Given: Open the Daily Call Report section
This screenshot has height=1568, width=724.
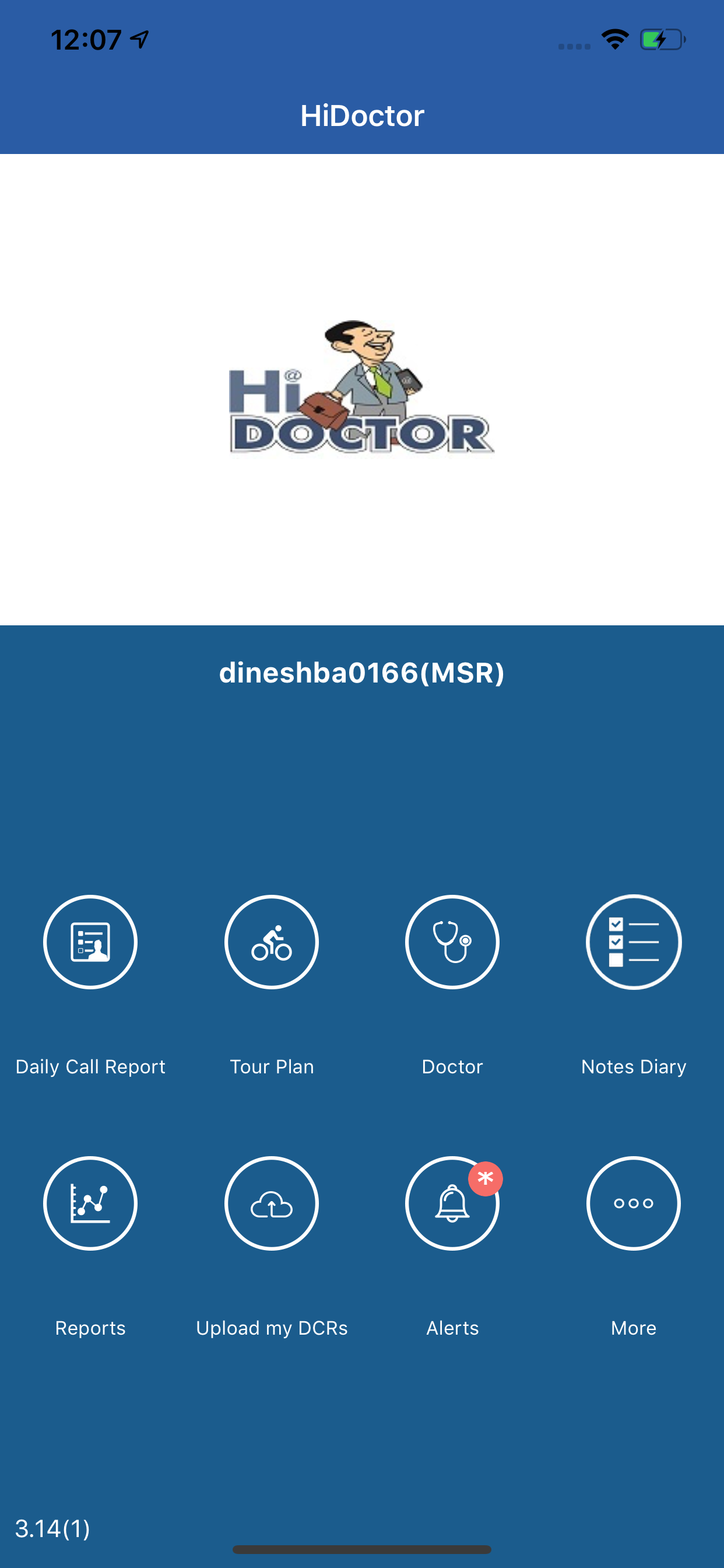Looking at the screenshot, I should (x=90, y=941).
